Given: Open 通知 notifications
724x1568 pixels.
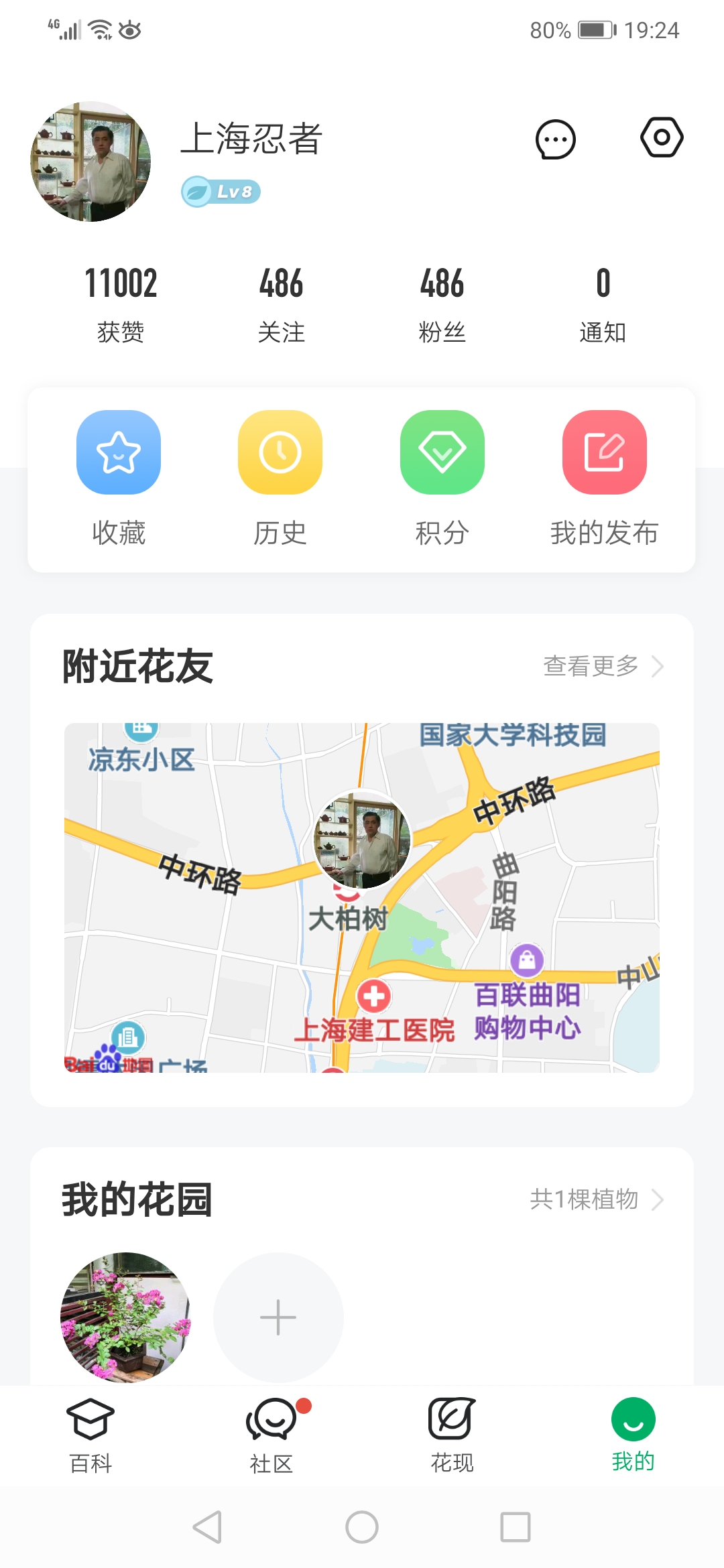Looking at the screenshot, I should point(603,302).
